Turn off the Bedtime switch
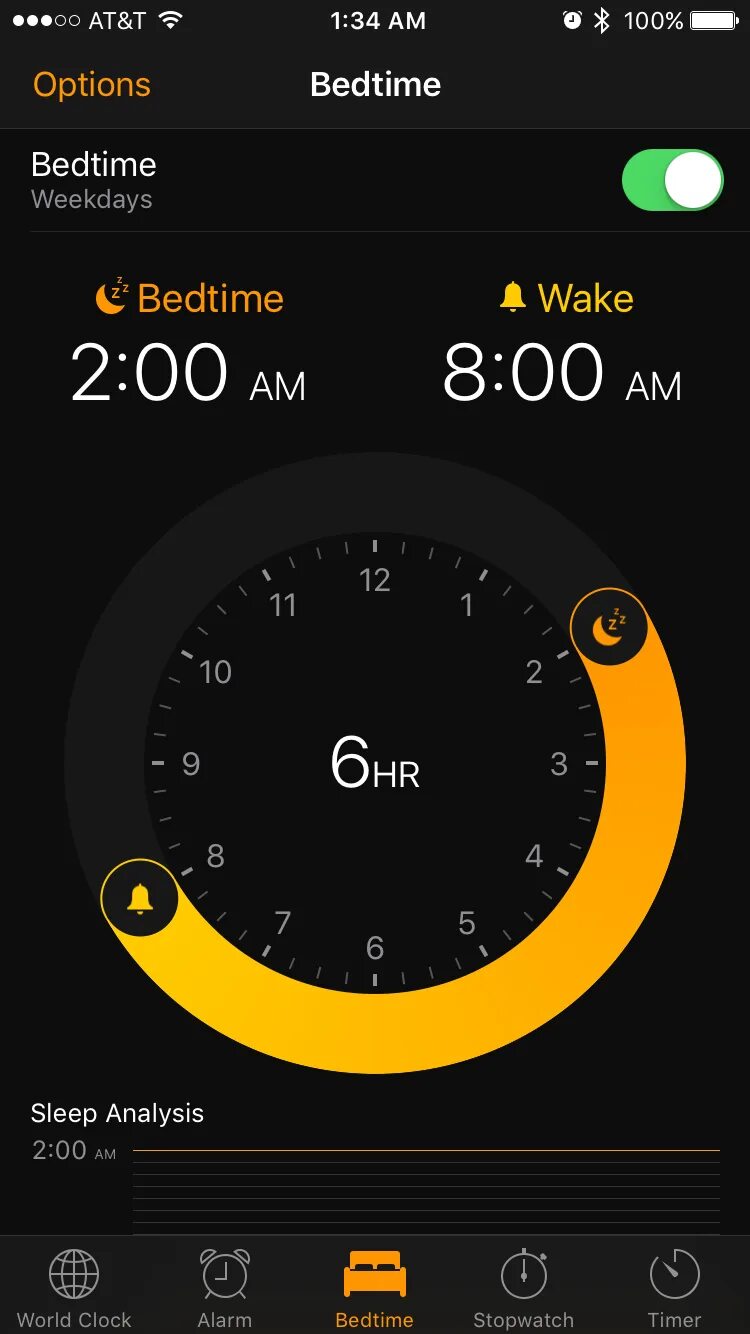Screen dimensions: 750x1334 [x=672, y=180]
